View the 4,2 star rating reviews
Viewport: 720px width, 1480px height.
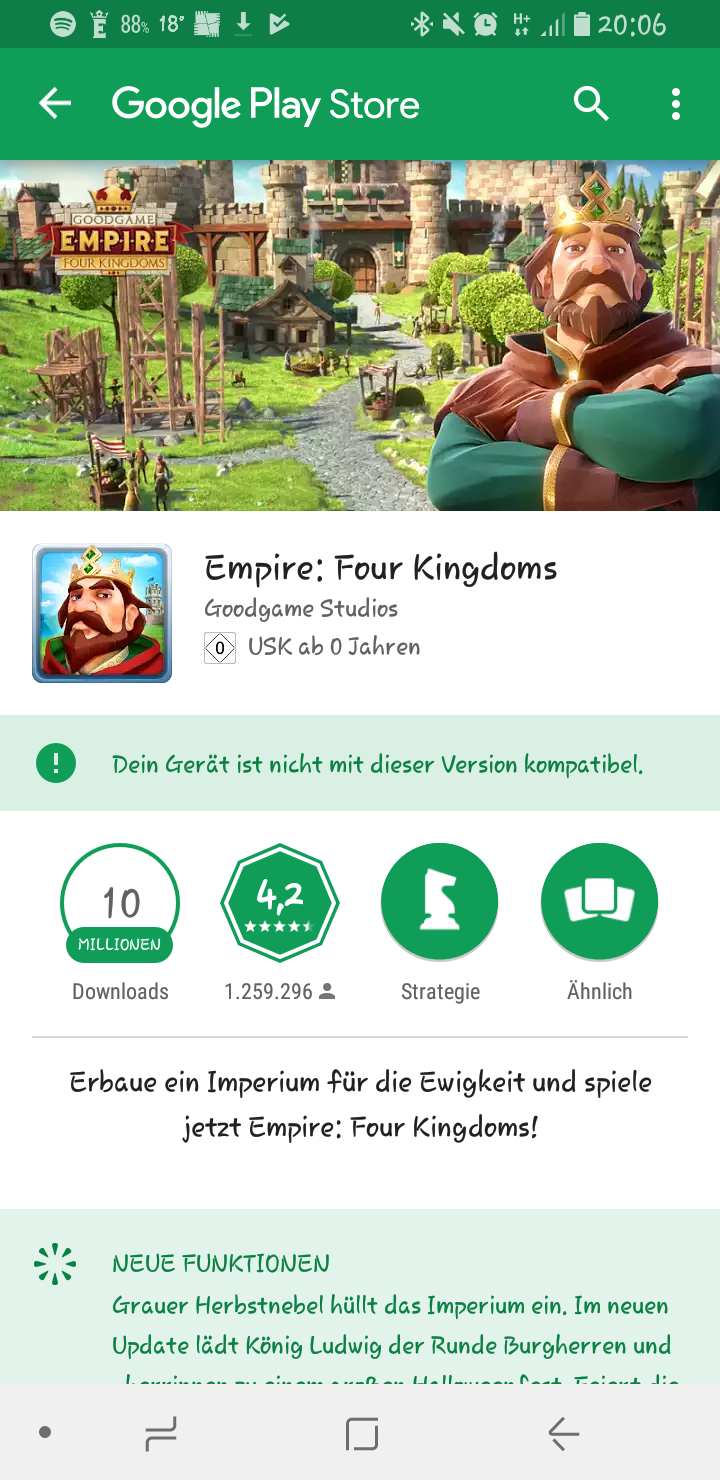[x=280, y=903]
